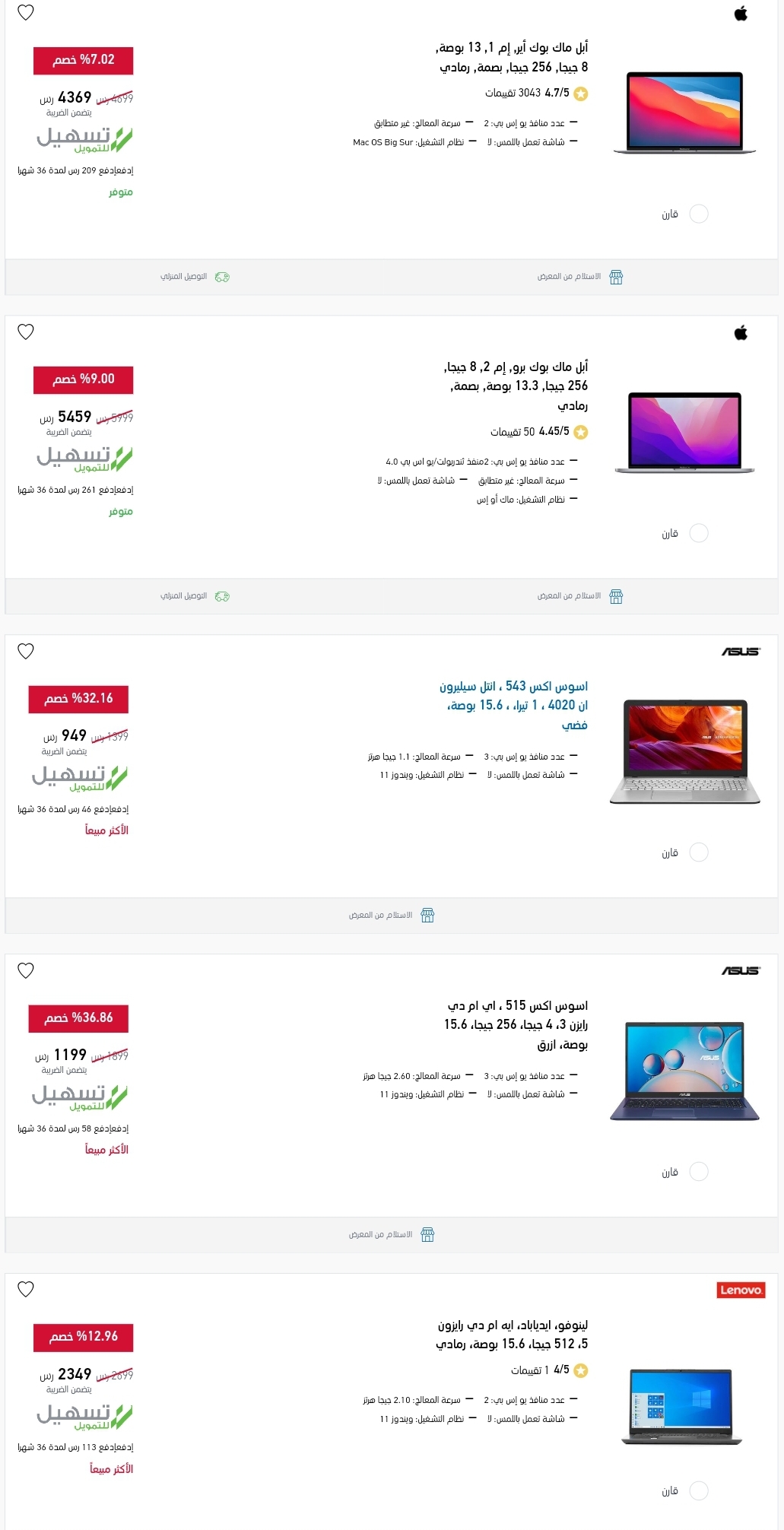View Asus X515 Ryzen 3 details
Screen dimensions: 784x1530
pos(517,1024)
